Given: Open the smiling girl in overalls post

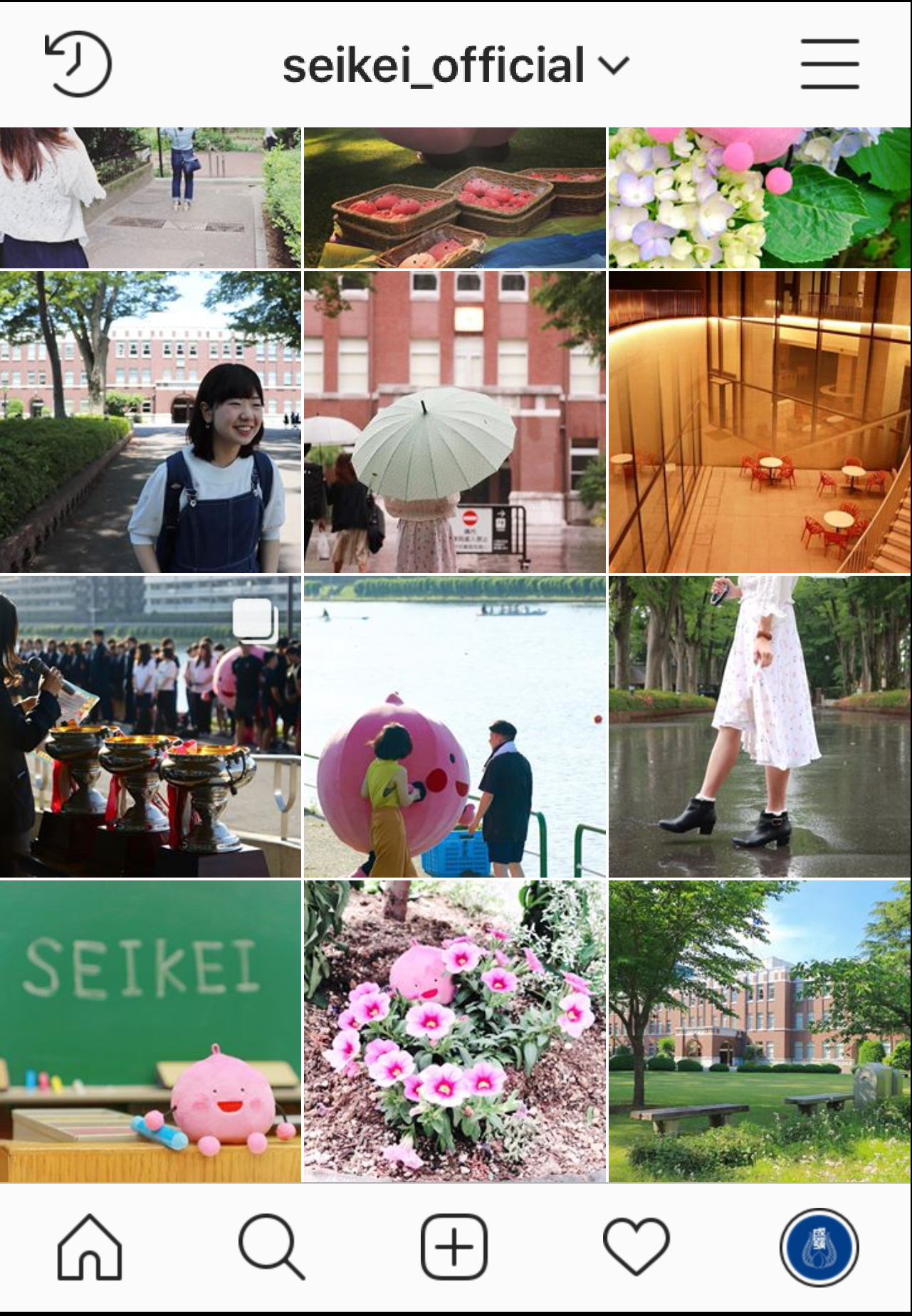Looking at the screenshot, I should pos(150,422).
